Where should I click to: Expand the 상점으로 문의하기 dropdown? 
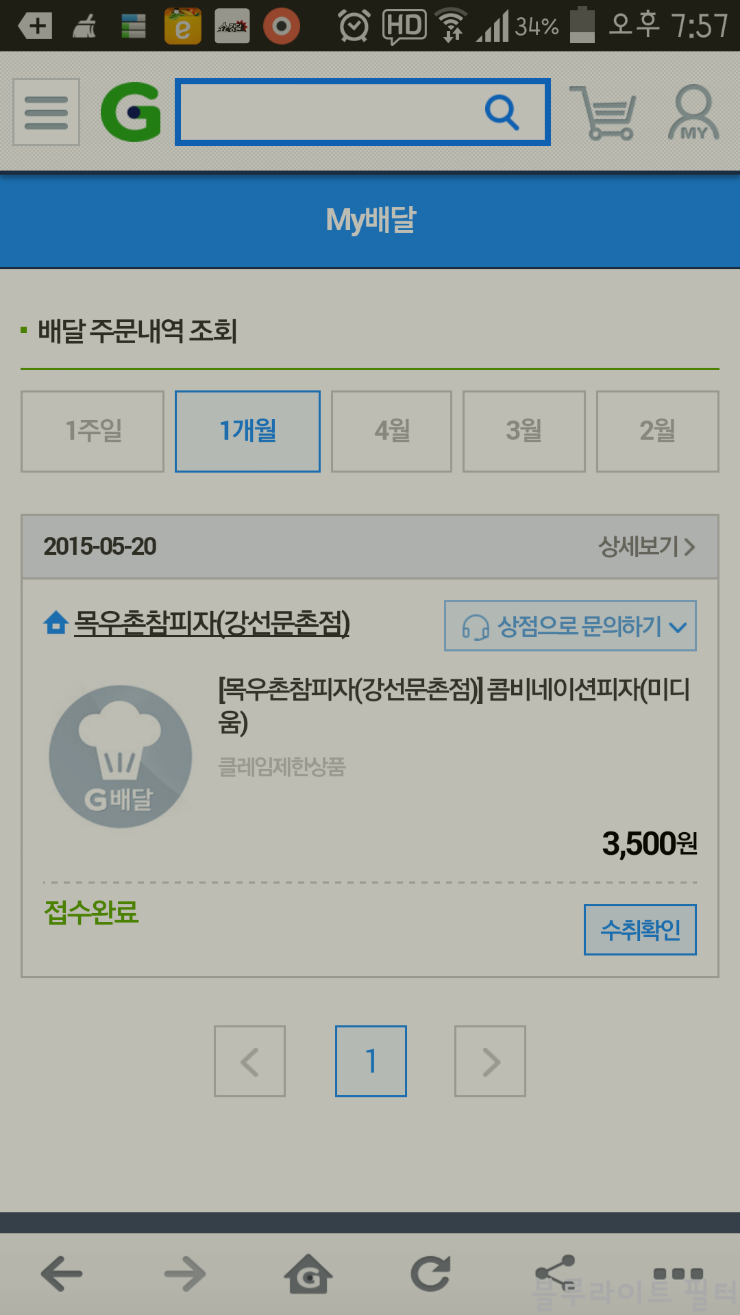tap(571, 627)
